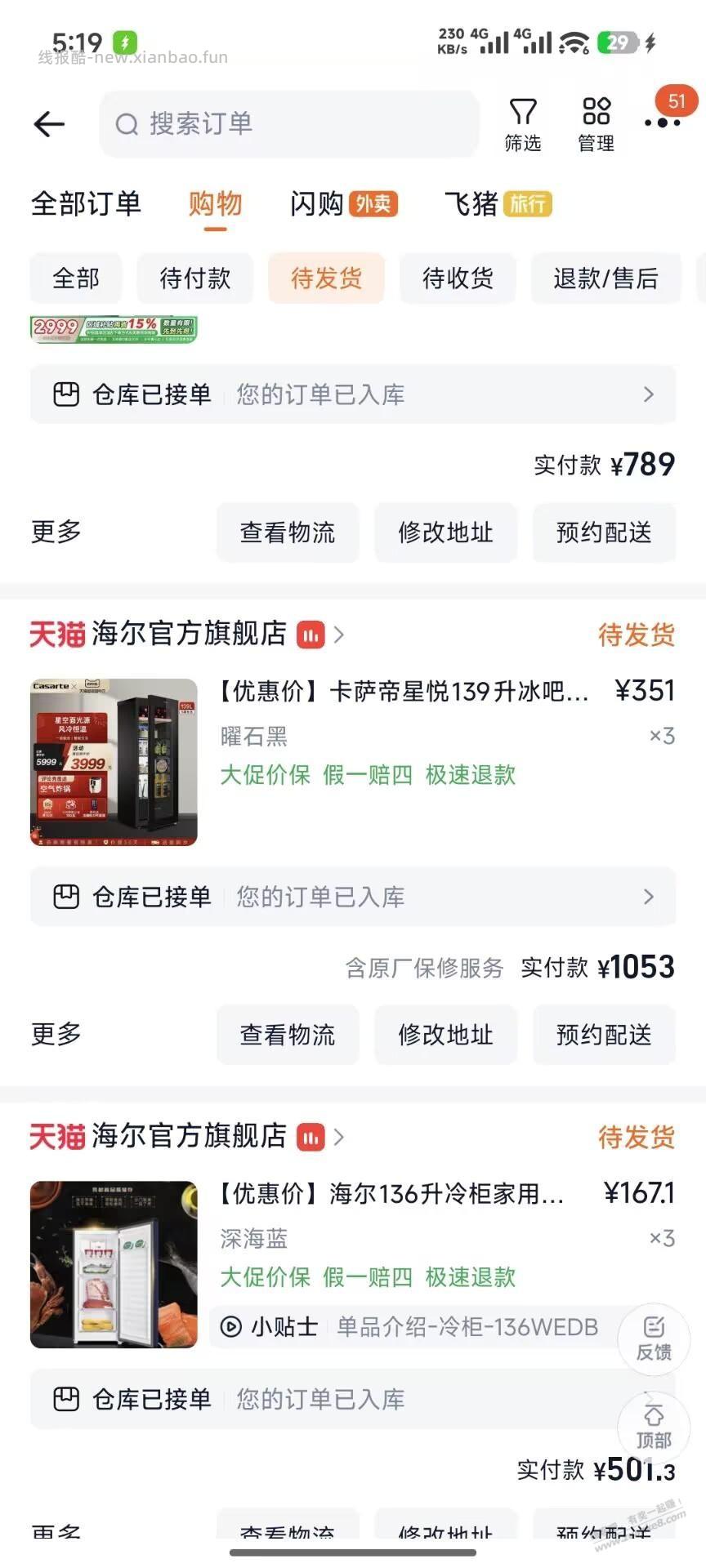Select the 待收货 order filter
The image size is (706, 1568).
click(x=457, y=278)
